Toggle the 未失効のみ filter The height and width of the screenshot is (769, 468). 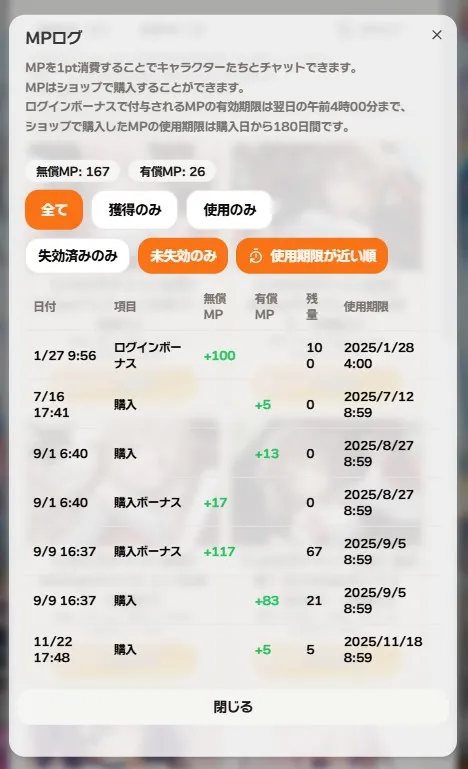[x=183, y=256]
